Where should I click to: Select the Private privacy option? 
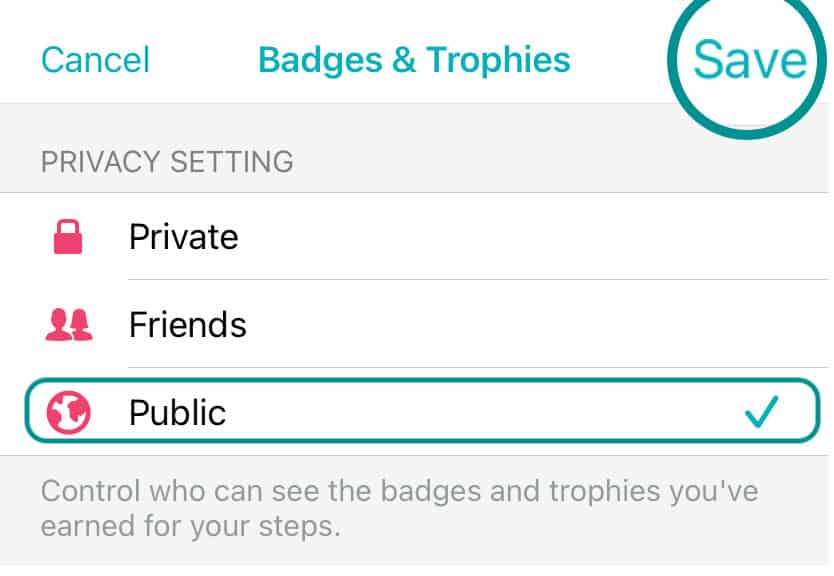[184, 237]
